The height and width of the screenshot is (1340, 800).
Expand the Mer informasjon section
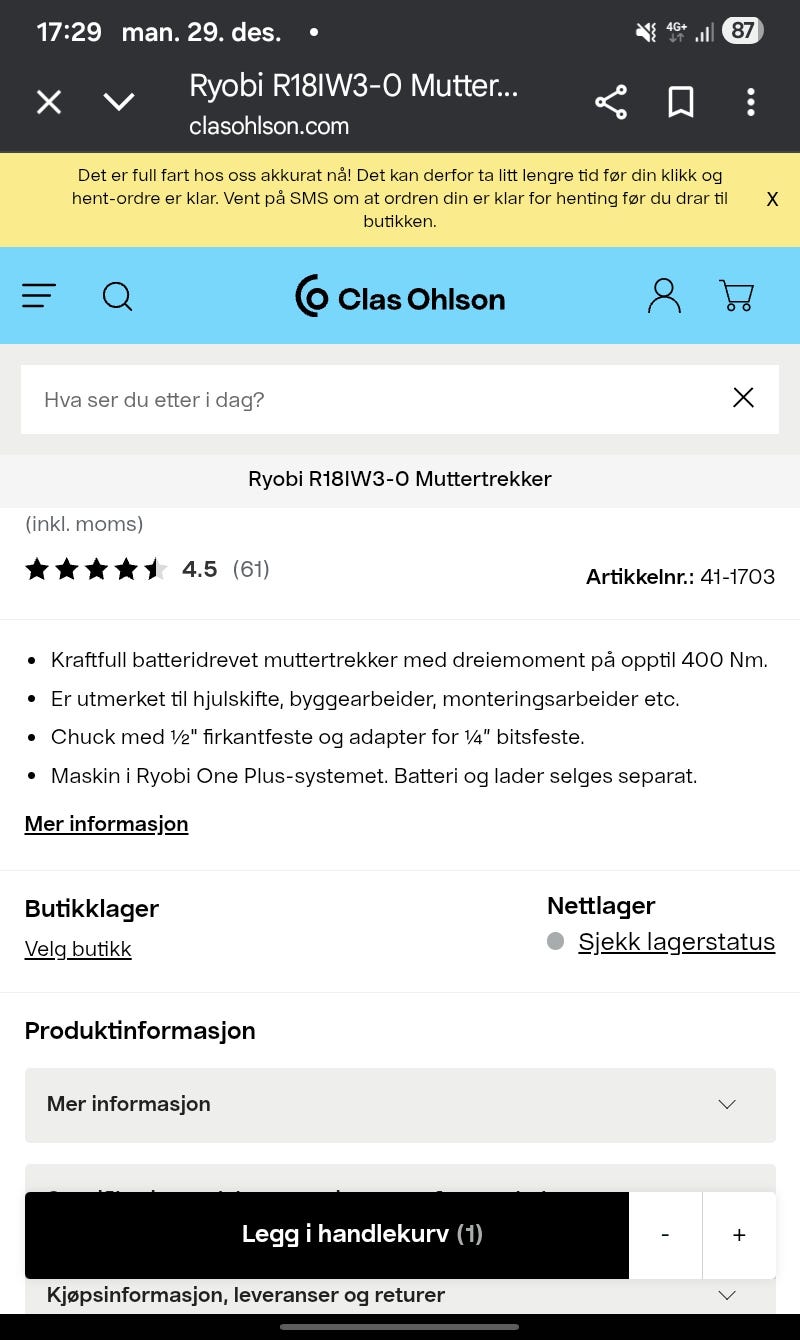tap(400, 1105)
